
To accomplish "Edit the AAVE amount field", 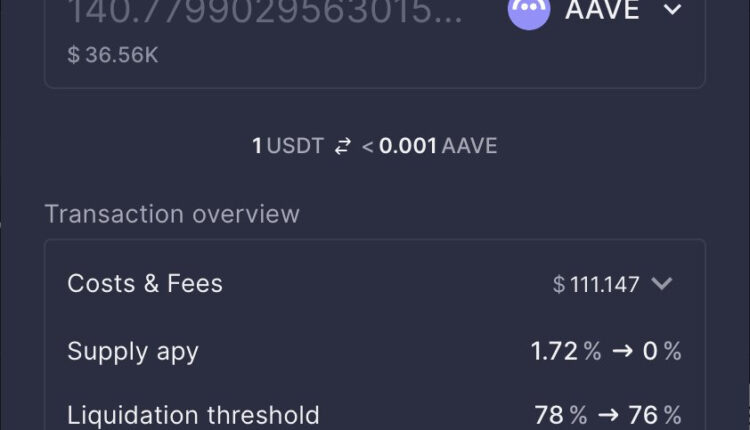I will [x=265, y=12].
